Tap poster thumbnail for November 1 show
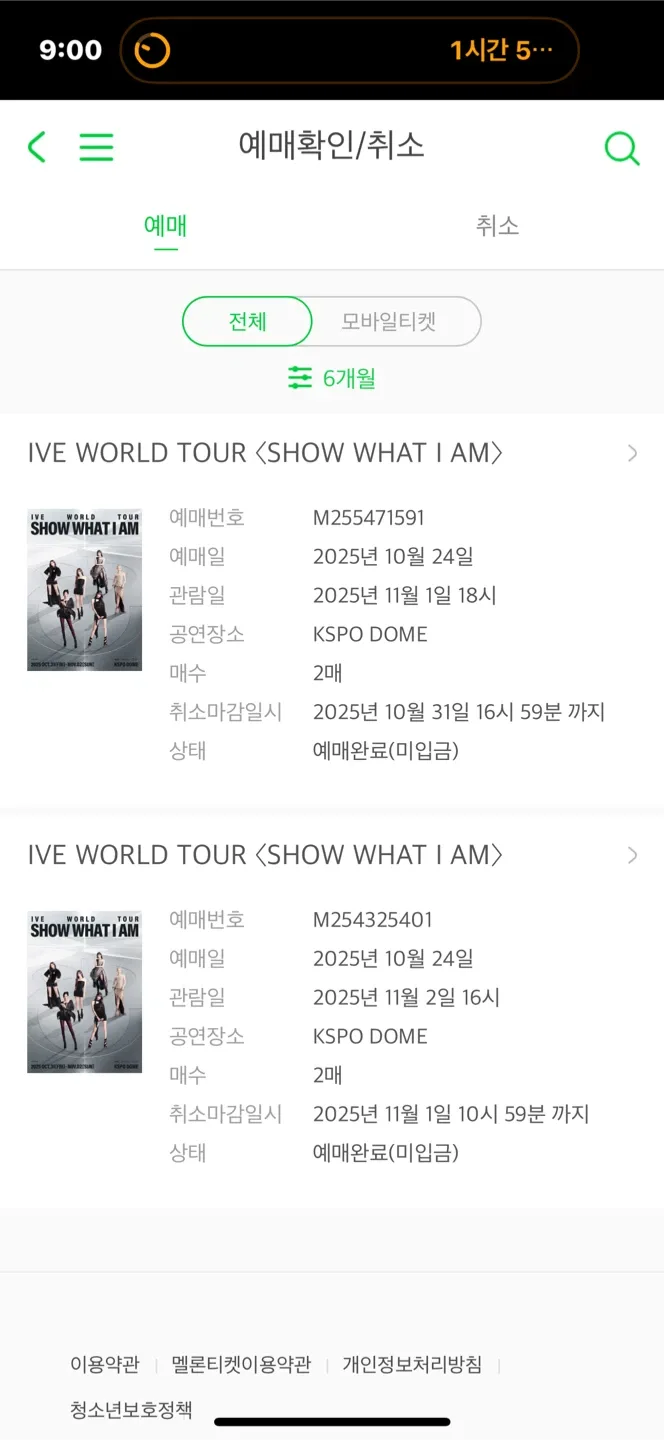 (84, 590)
